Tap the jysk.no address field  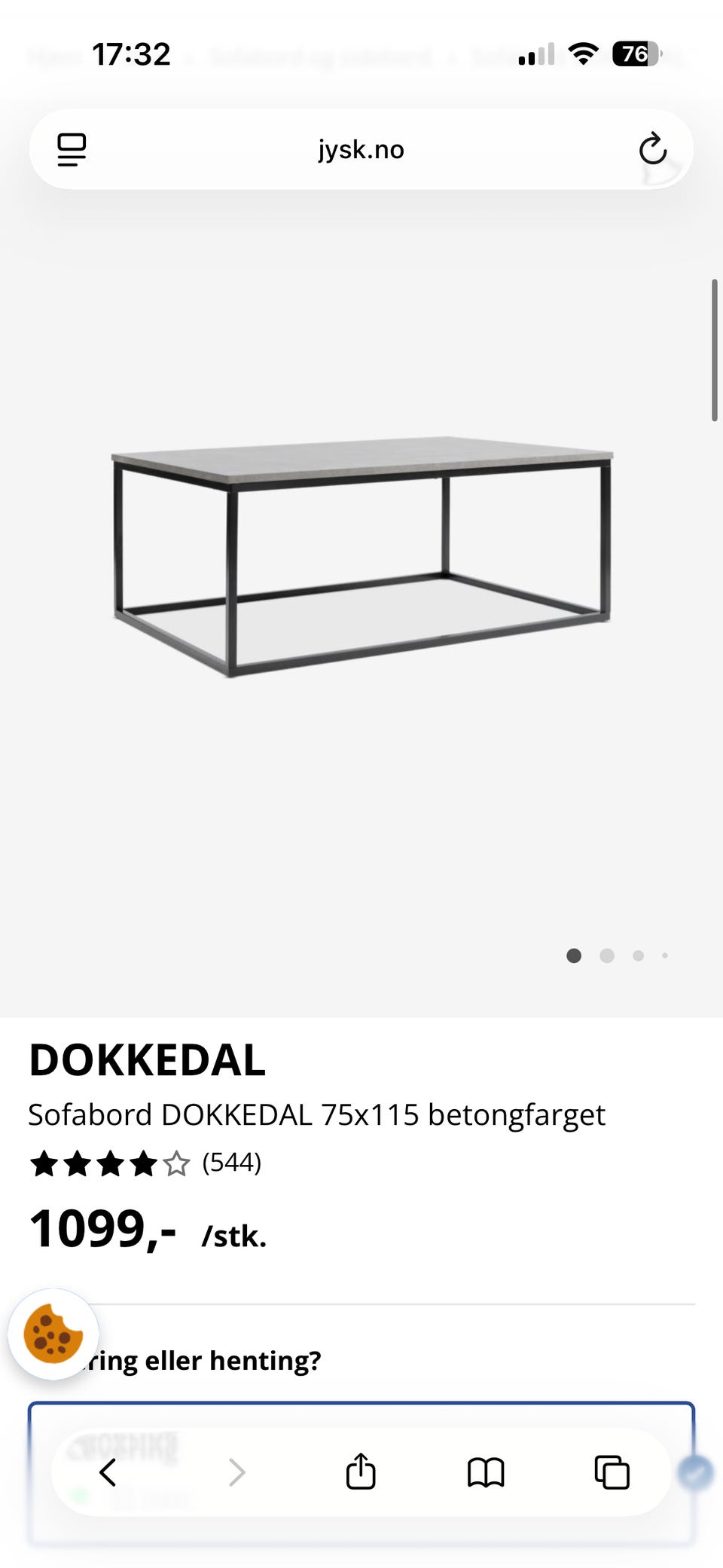(x=361, y=149)
